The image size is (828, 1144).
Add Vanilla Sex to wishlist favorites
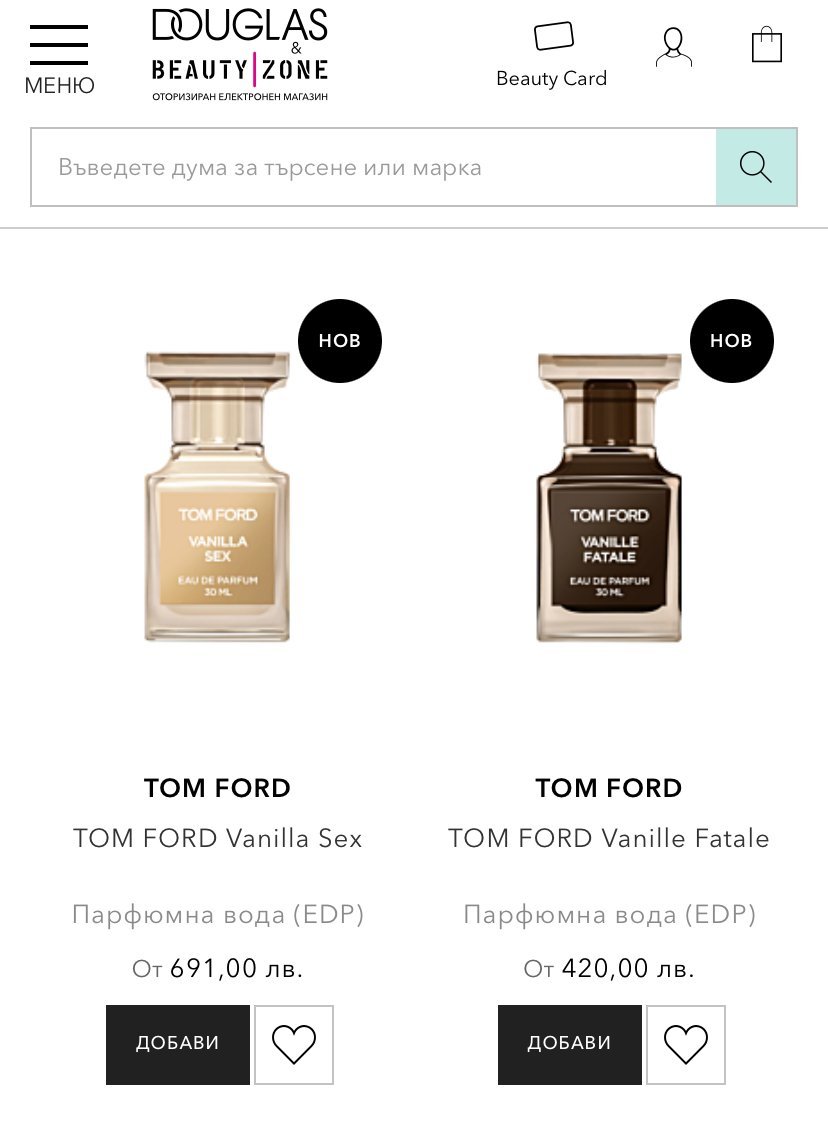(x=294, y=1045)
